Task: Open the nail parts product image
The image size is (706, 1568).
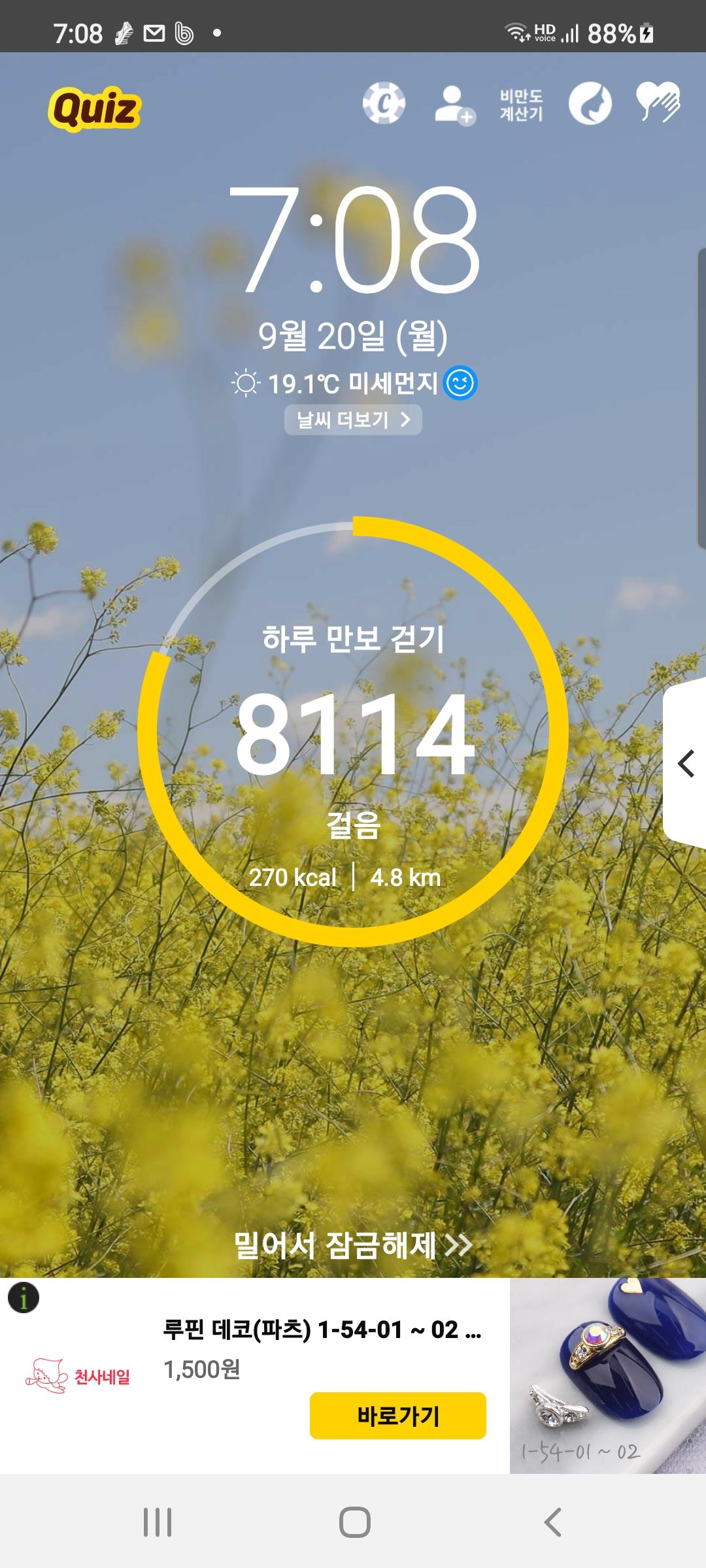Action: 607,1375
